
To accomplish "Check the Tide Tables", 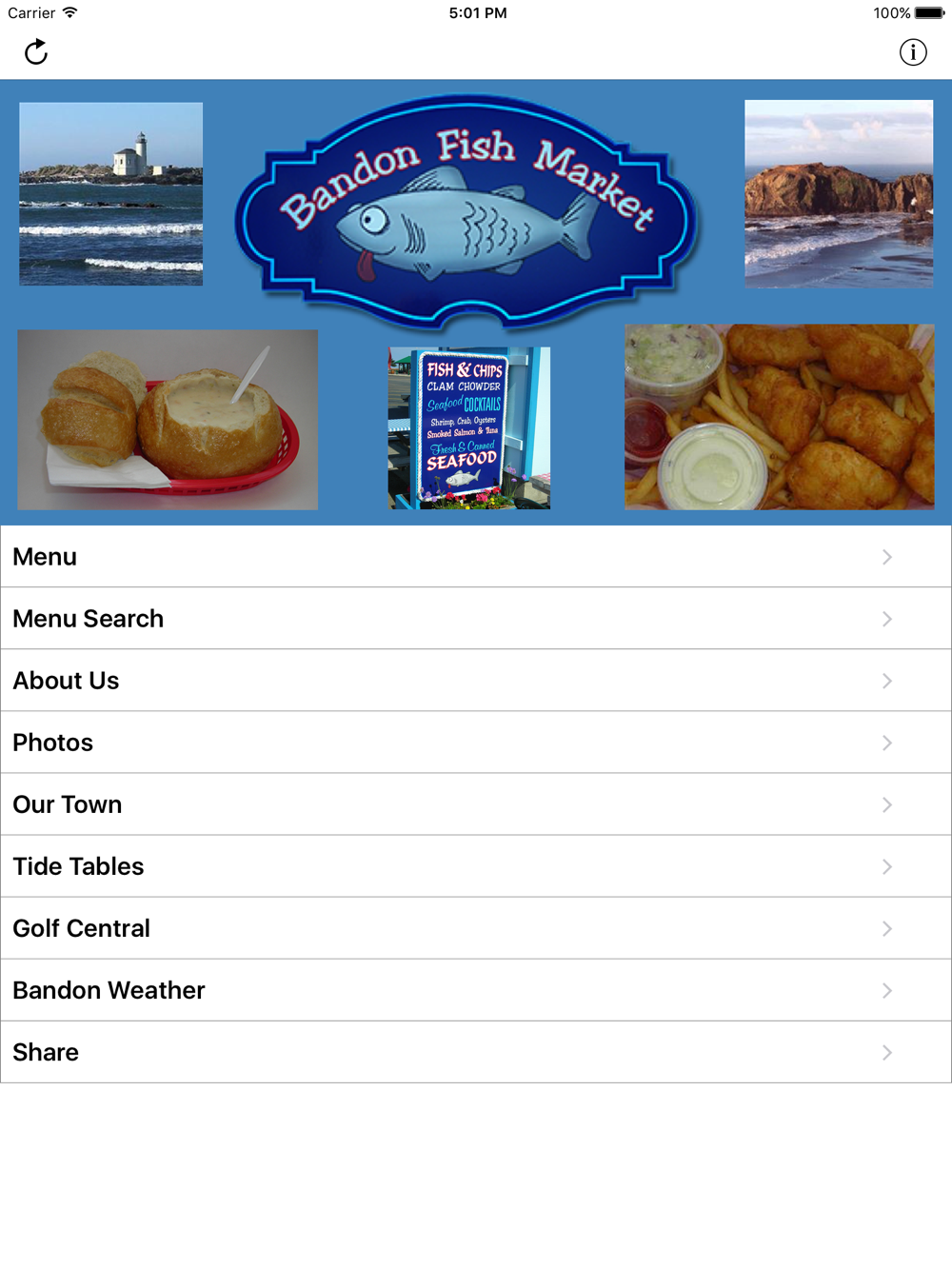I will (476, 866).
